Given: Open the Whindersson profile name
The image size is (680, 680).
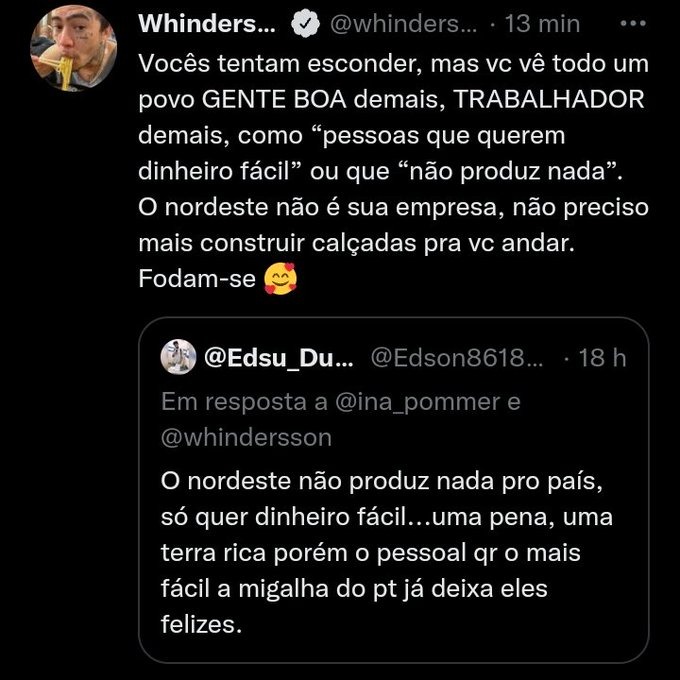Looking at the screenshot, I should pos(206,23).
